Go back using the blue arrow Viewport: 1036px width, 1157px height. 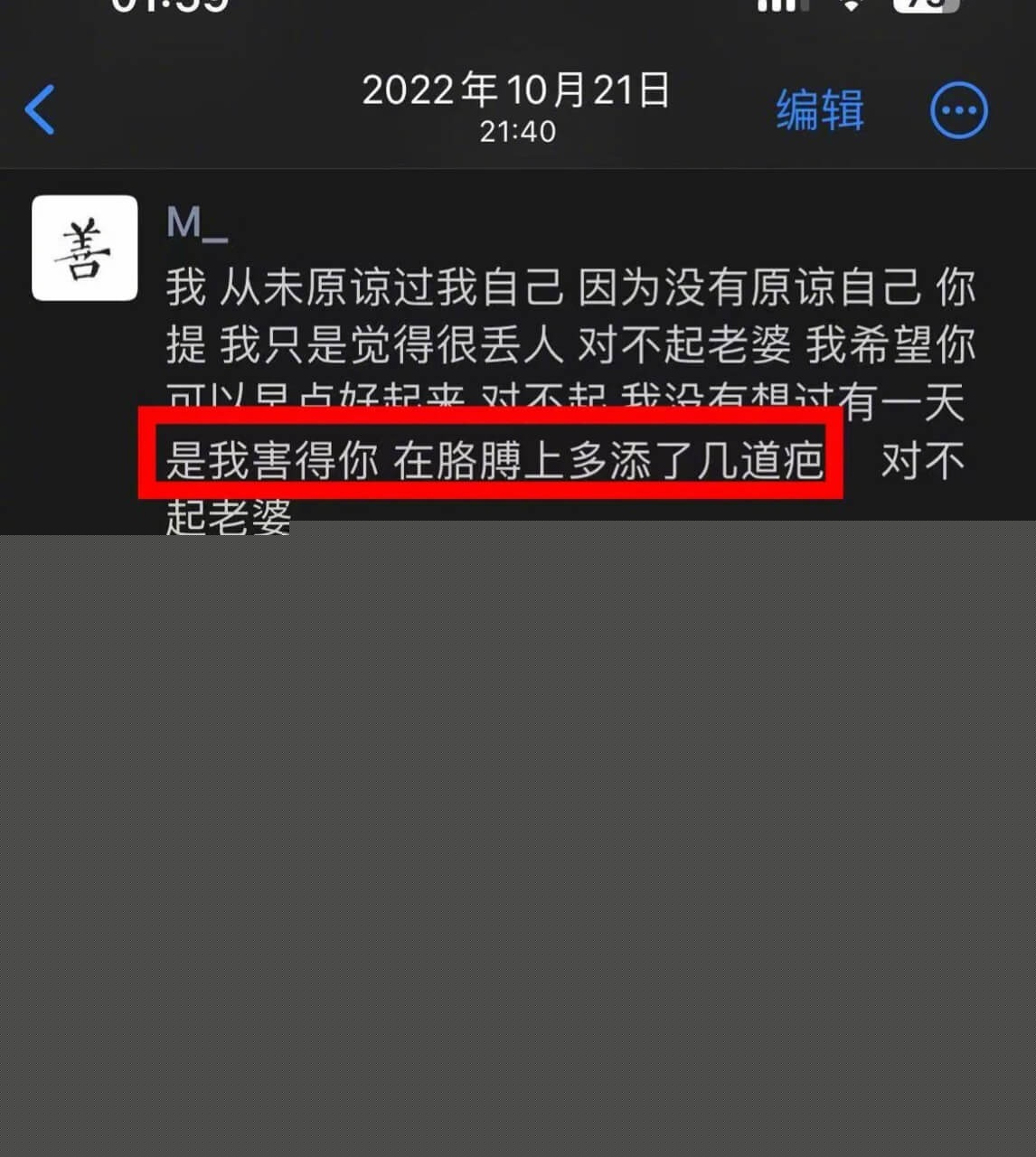point(41,110)
